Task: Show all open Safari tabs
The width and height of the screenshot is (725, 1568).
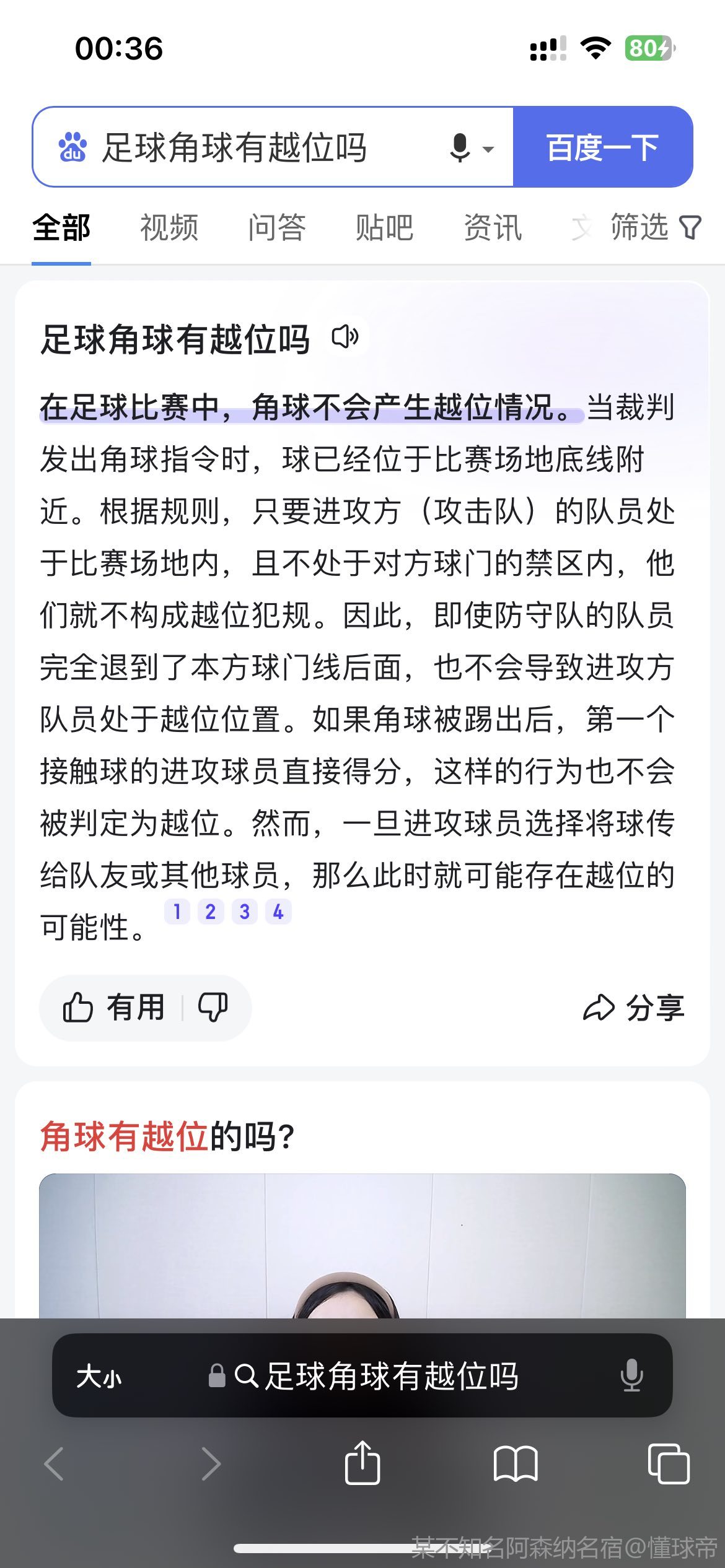Action: pos(668,1463)
